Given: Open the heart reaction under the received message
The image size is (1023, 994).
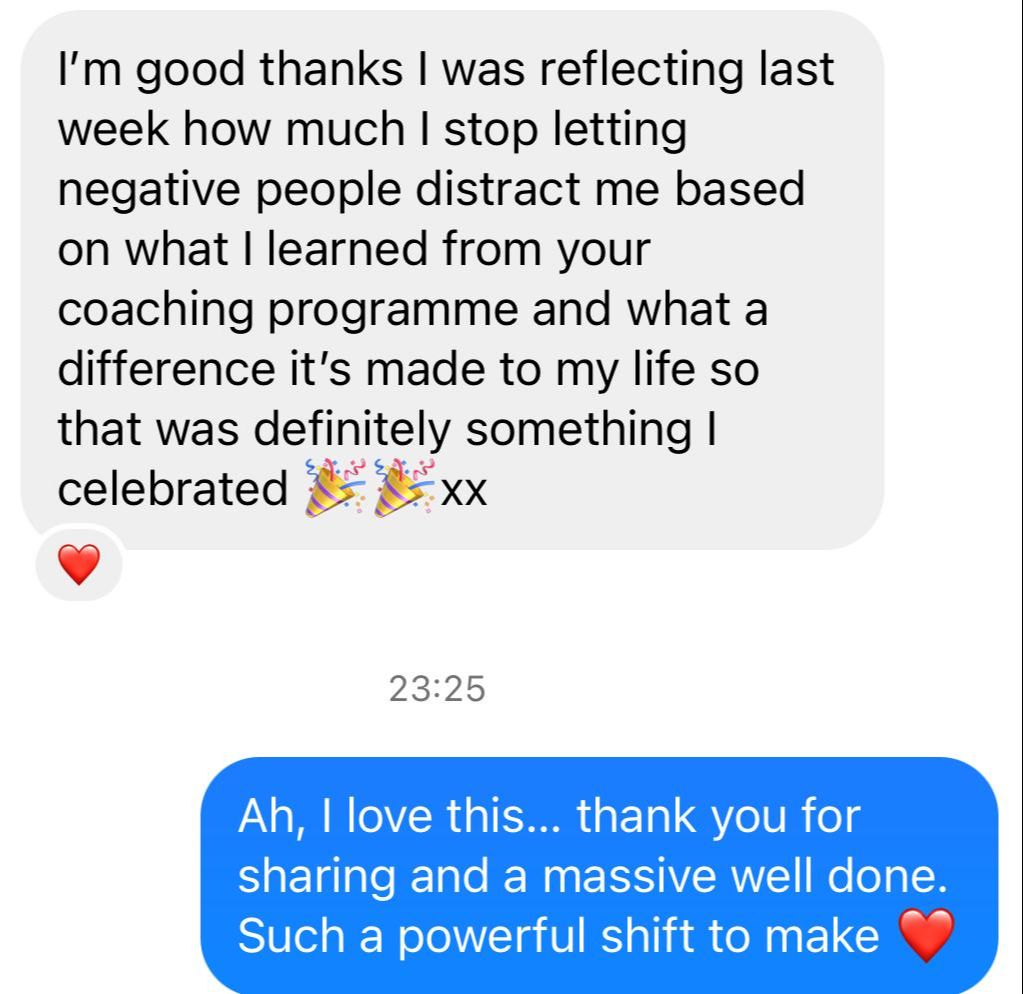Looking at the screenshot, I should click(79, 566).
